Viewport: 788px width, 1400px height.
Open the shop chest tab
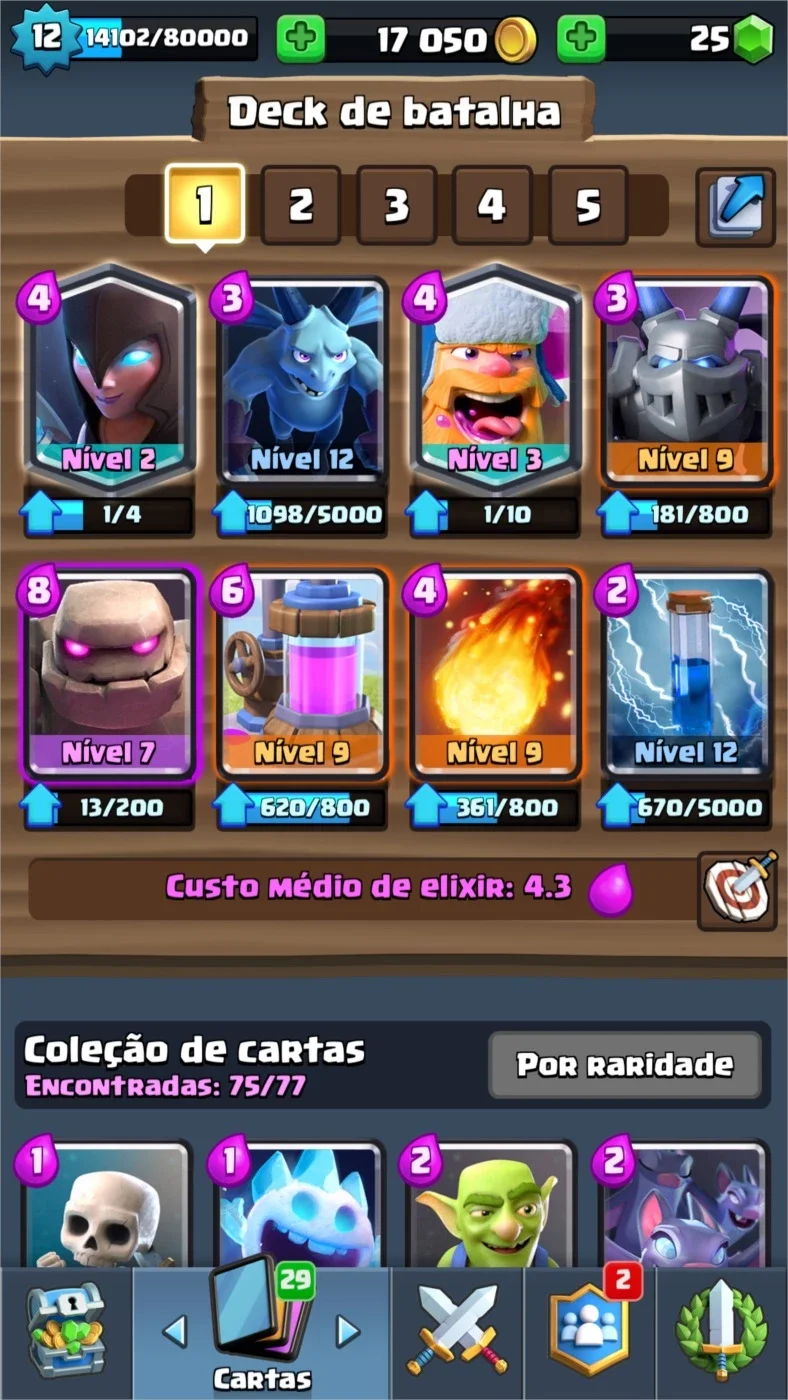(65, 1332)
